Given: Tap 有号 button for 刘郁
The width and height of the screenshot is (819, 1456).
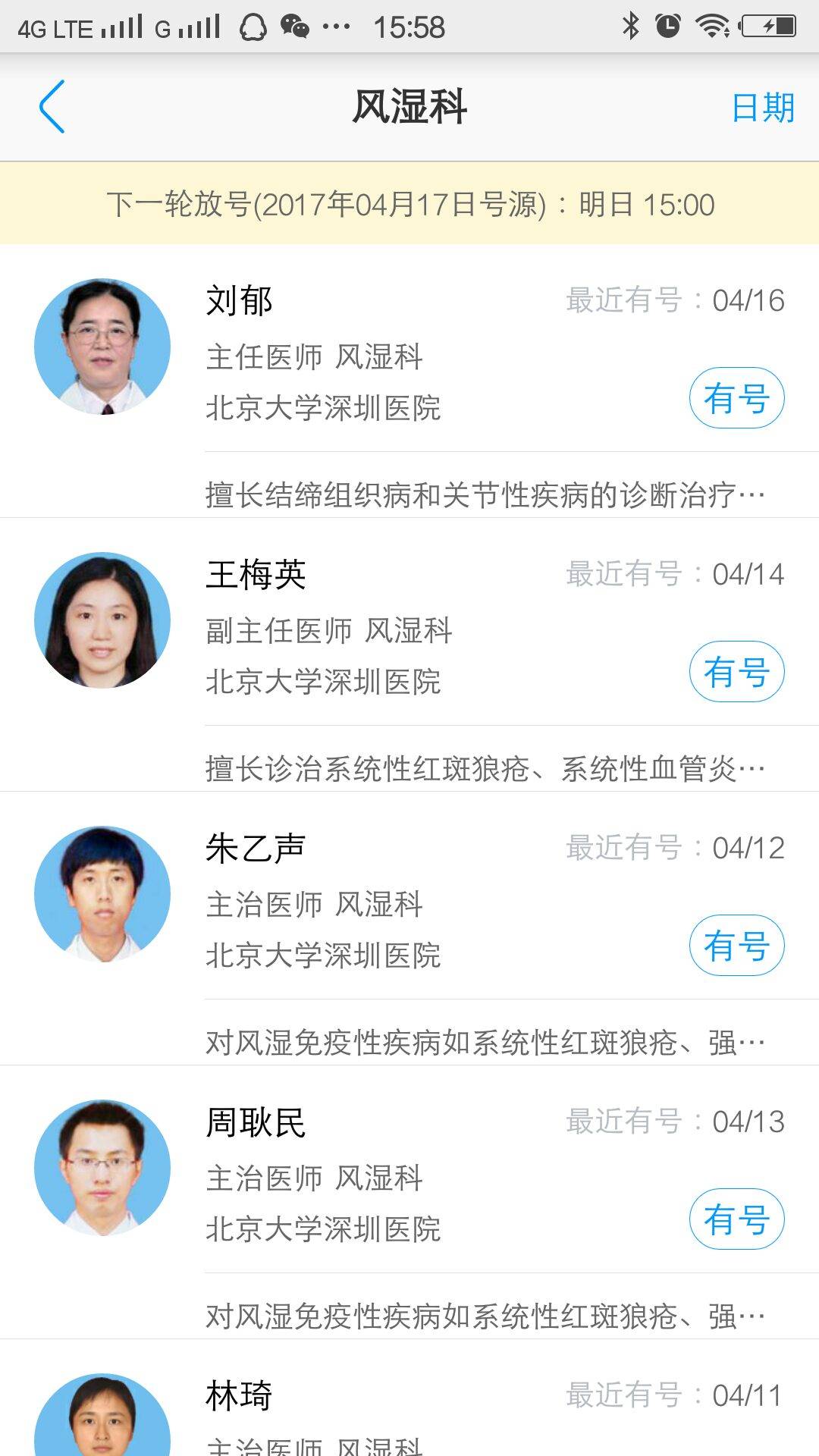Looking at the screenshot, I should click(x=736, y=398).
